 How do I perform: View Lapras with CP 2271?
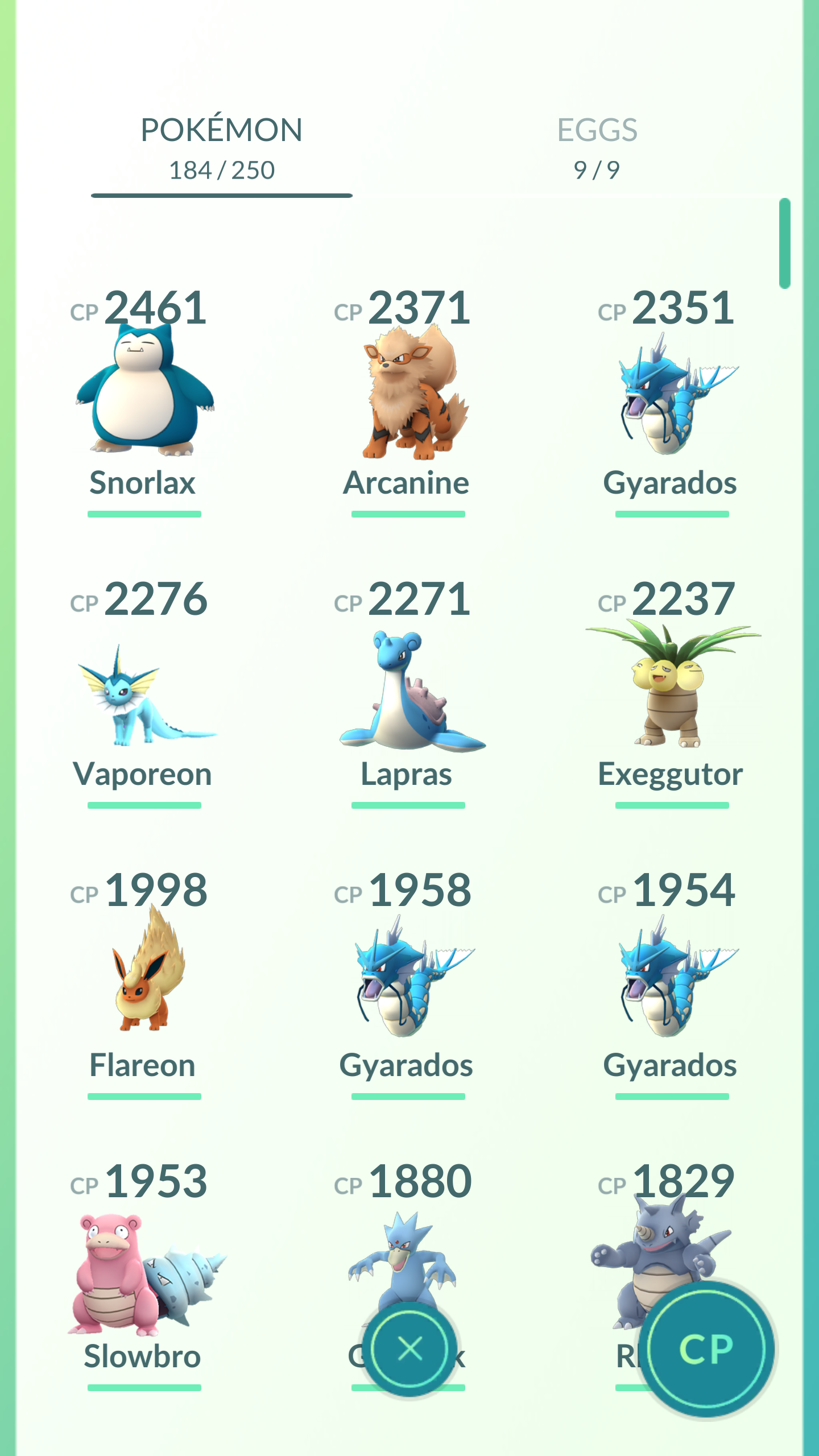(x=408, y=692)
